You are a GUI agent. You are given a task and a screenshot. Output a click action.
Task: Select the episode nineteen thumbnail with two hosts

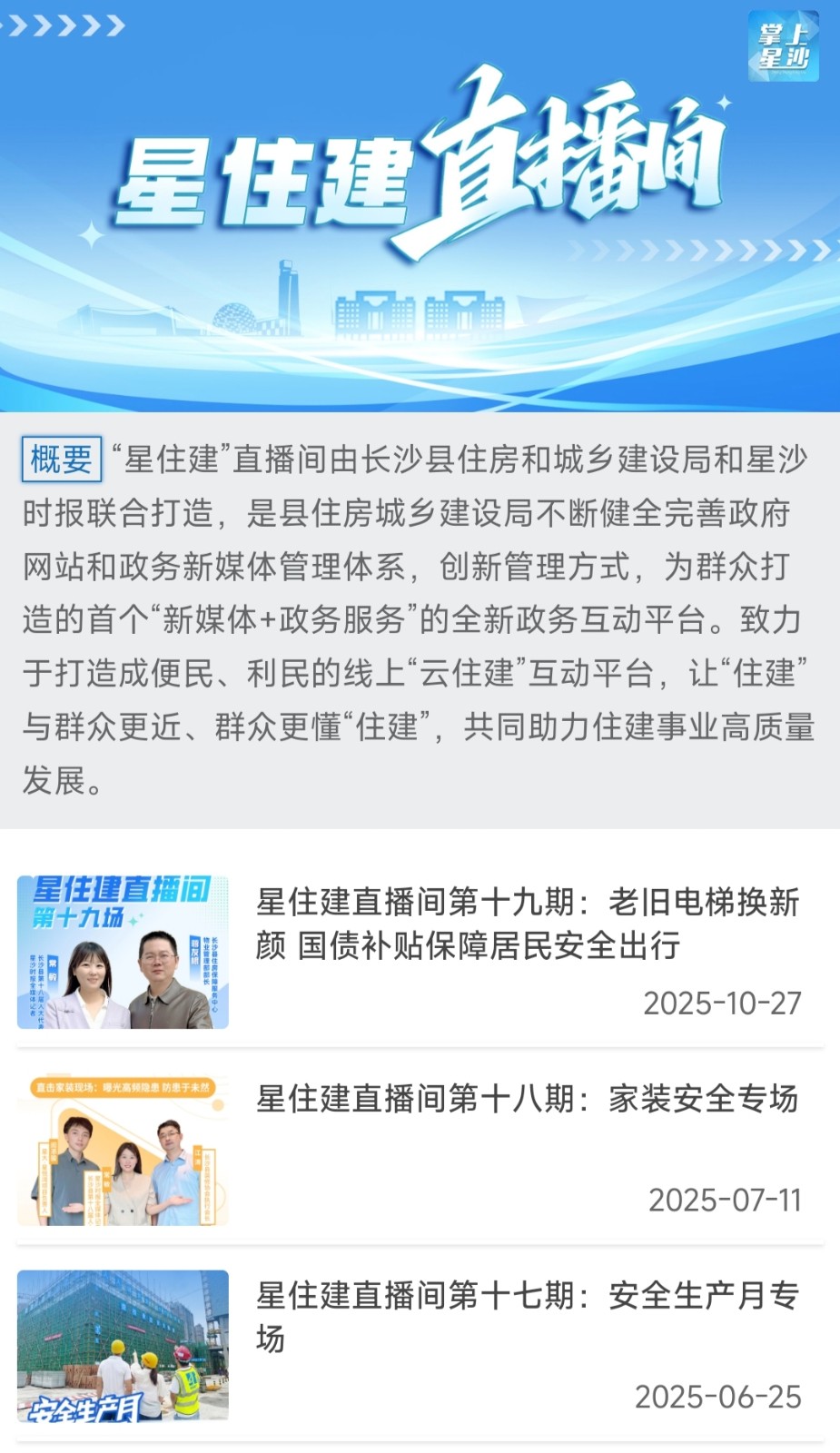[x=121, y=949]
